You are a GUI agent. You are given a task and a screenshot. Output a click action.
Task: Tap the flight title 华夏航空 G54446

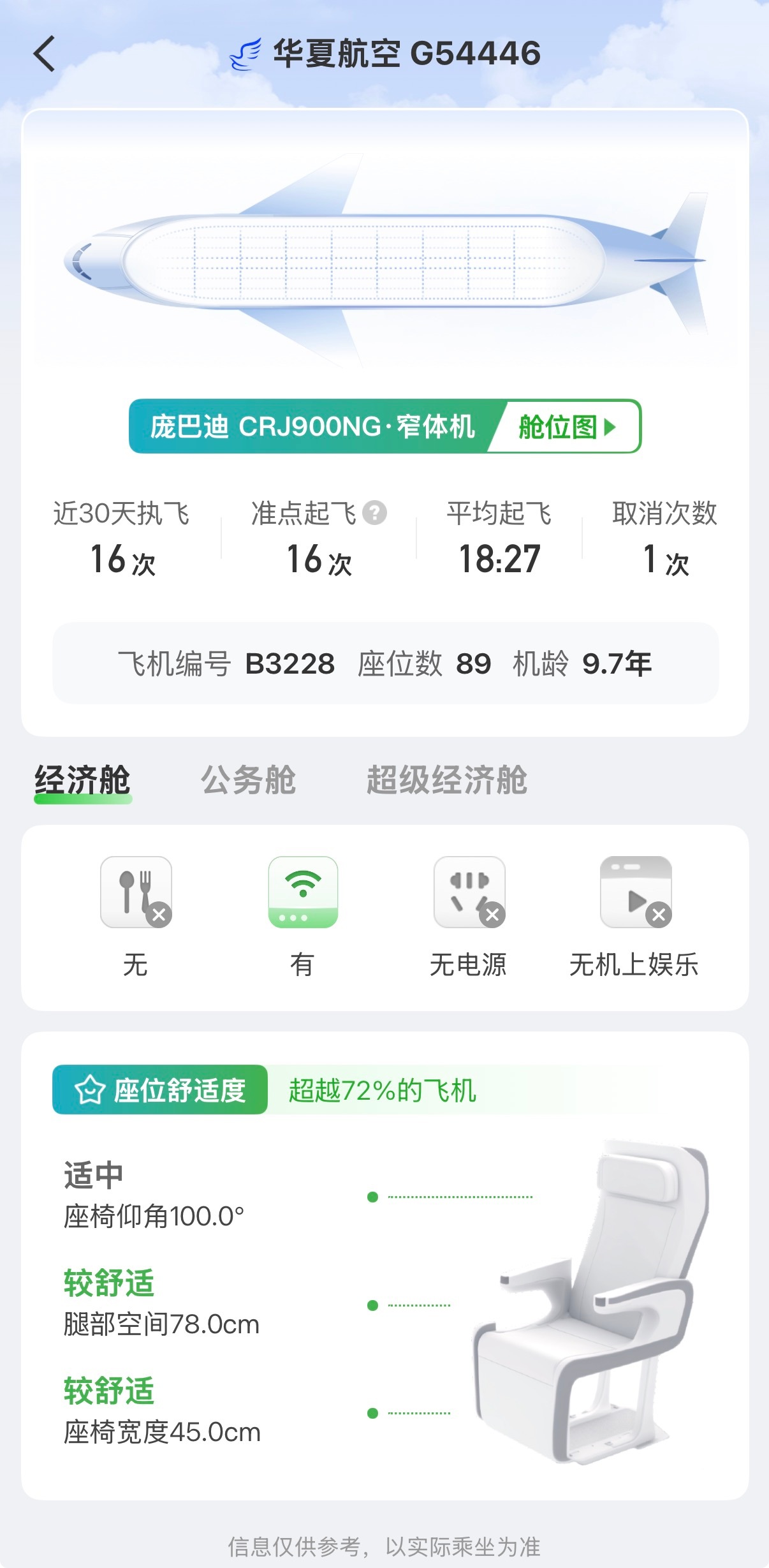point(407,54)
